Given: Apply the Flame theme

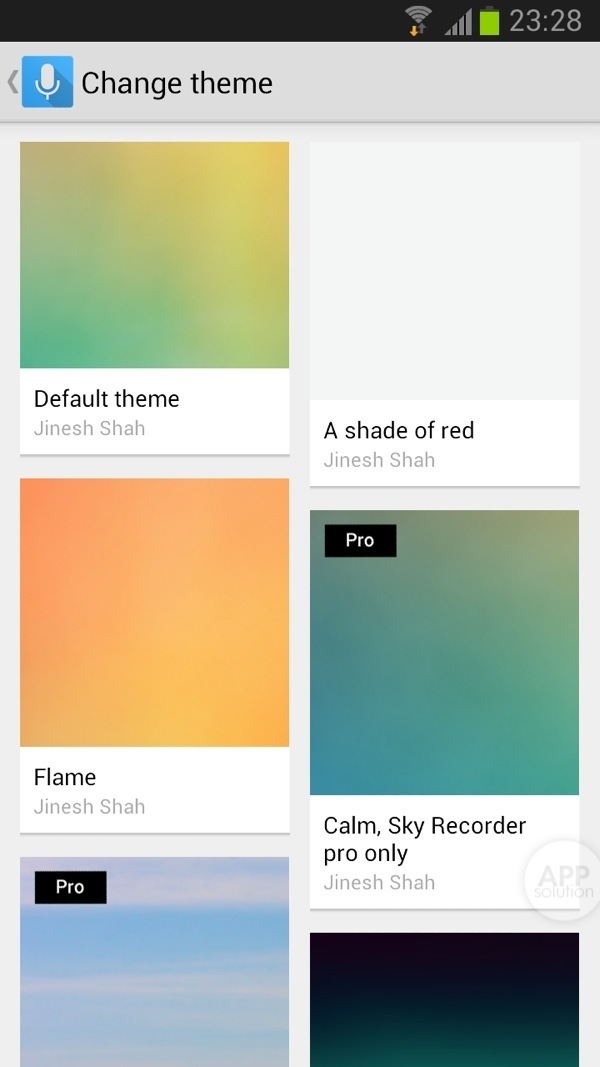Looking at the screenshot, I should [x=154, y=654].
